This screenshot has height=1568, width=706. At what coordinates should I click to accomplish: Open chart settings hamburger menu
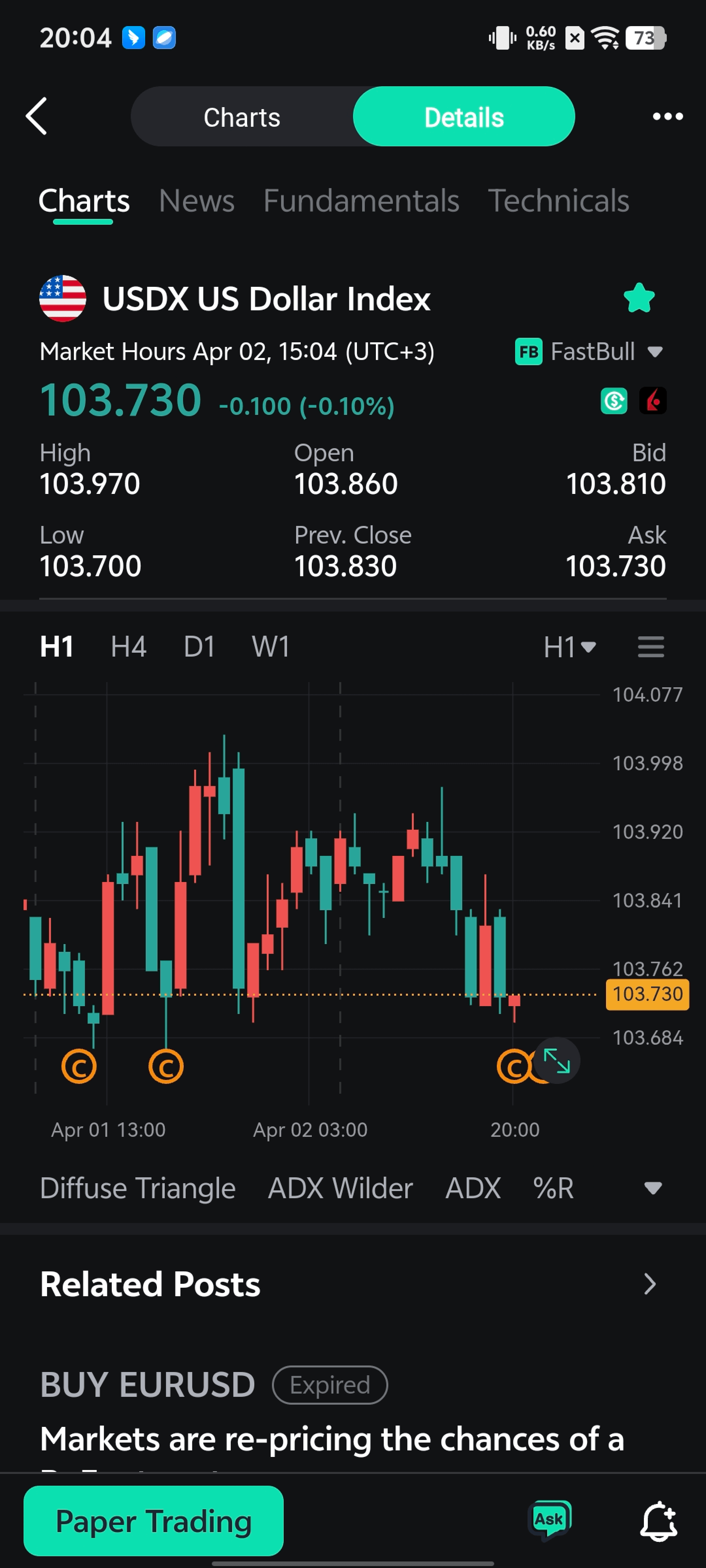click(x=650, y=647)
